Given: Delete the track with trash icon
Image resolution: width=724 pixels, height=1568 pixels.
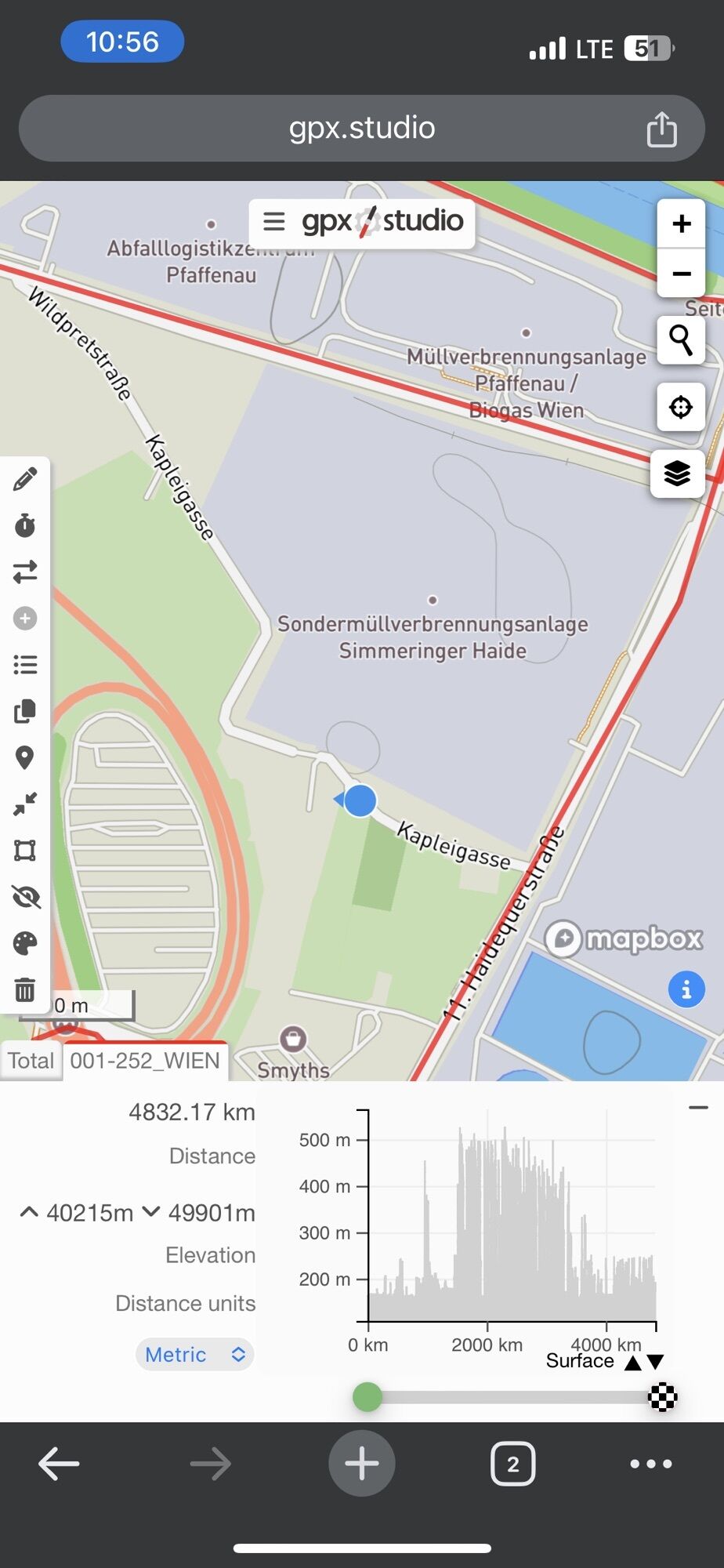Looking at the screenshot, I should pyautogui.click(x=25, y=989).
